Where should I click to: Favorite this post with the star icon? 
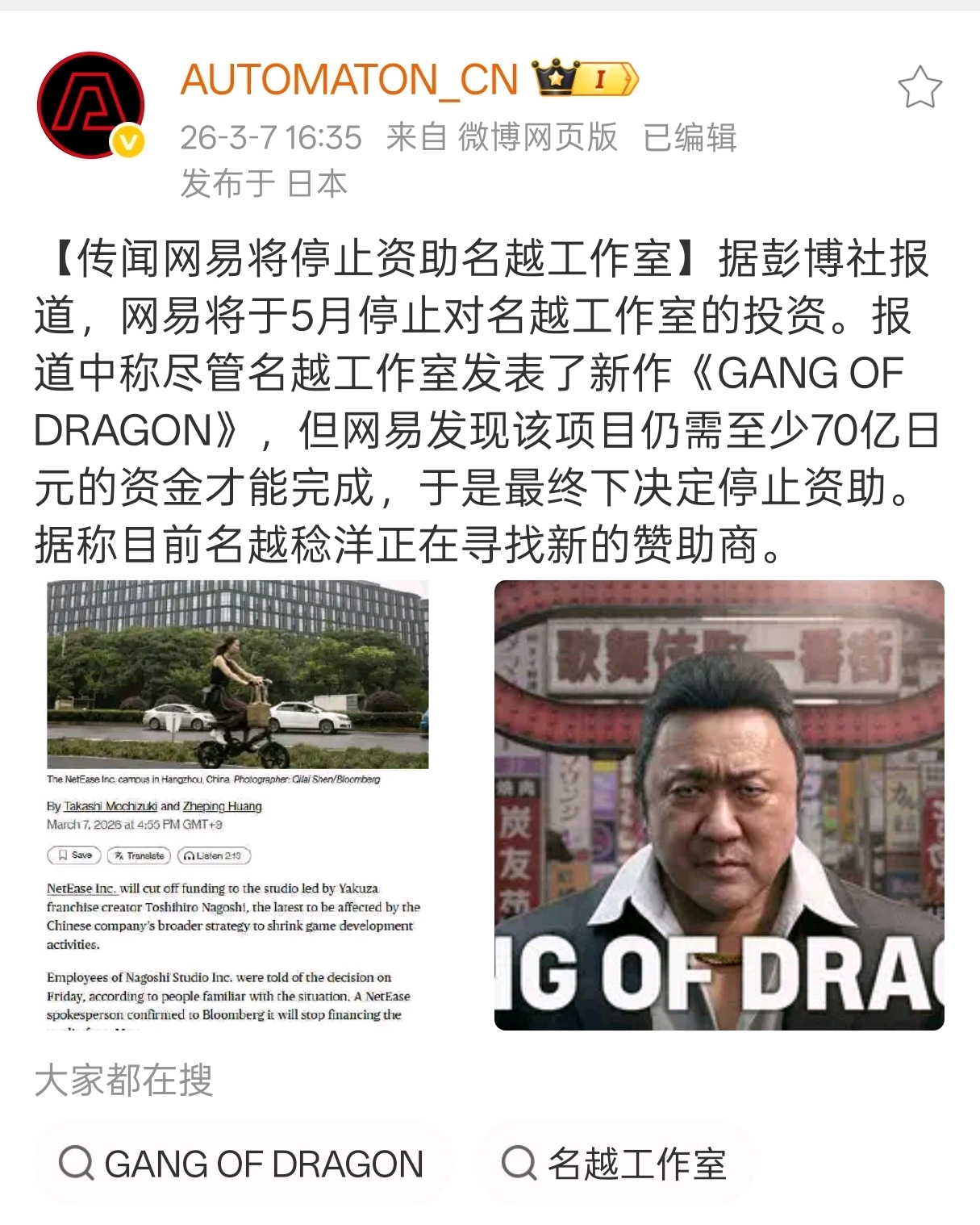pyautogui.click(x=920, y=87)
